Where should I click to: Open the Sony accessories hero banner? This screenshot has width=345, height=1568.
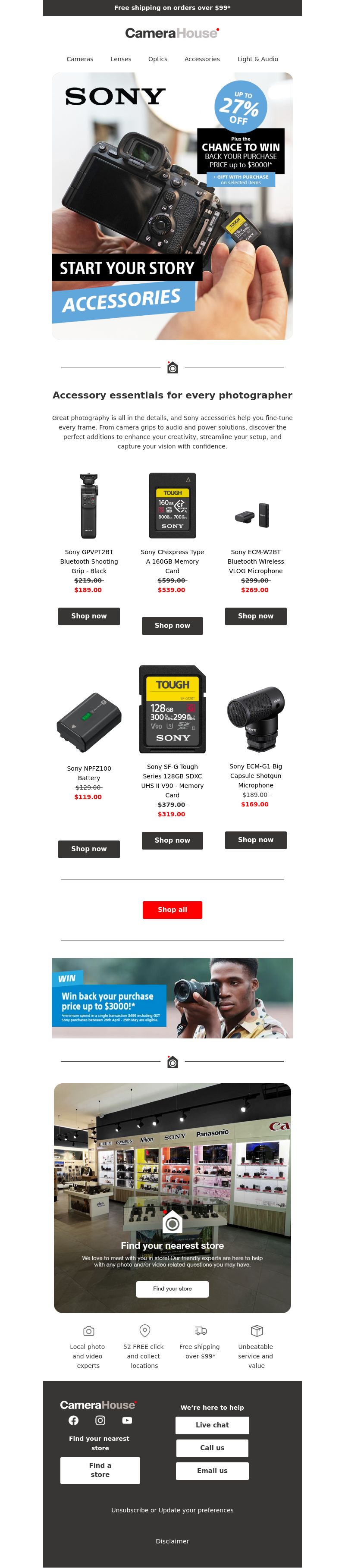[172, 206]
